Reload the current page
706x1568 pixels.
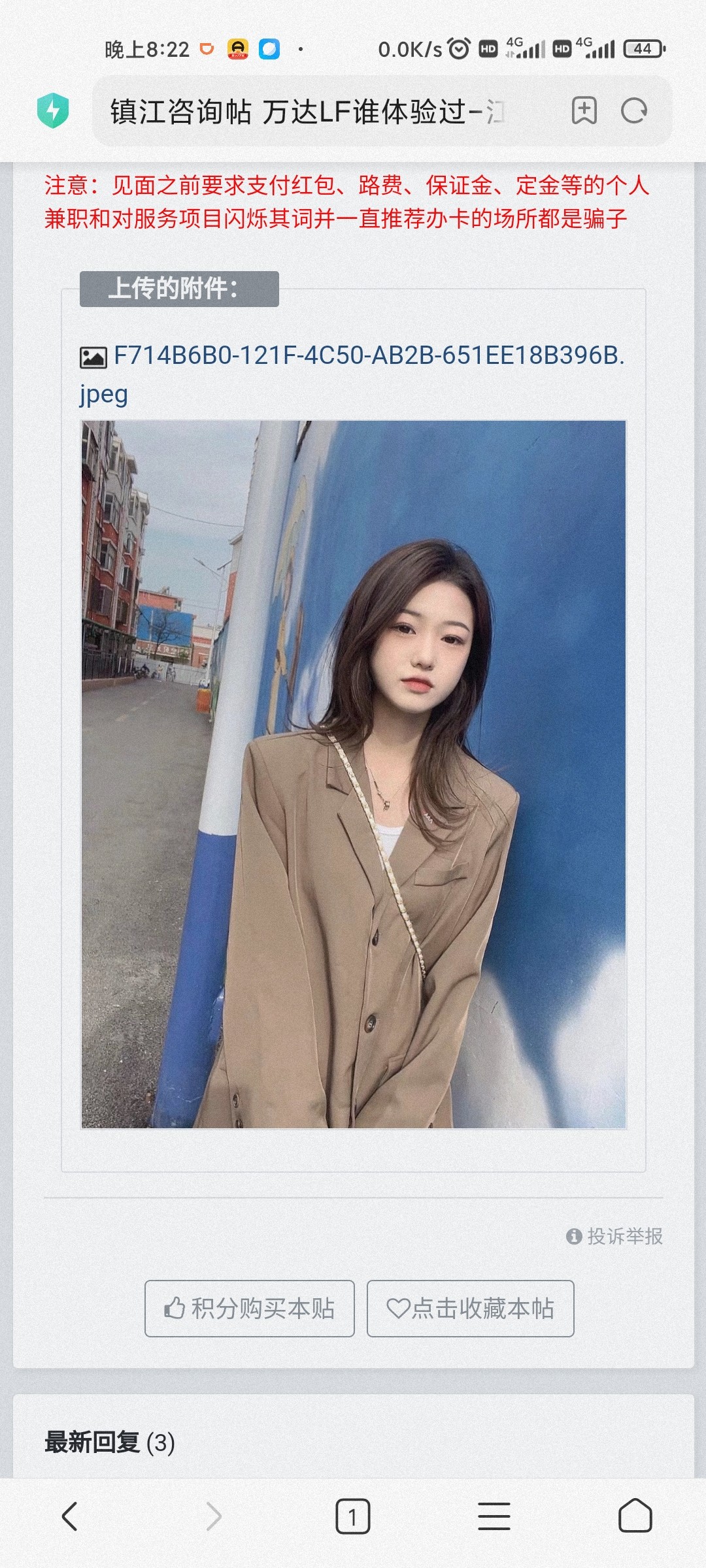pyautogui.click(x=634, y=110)
